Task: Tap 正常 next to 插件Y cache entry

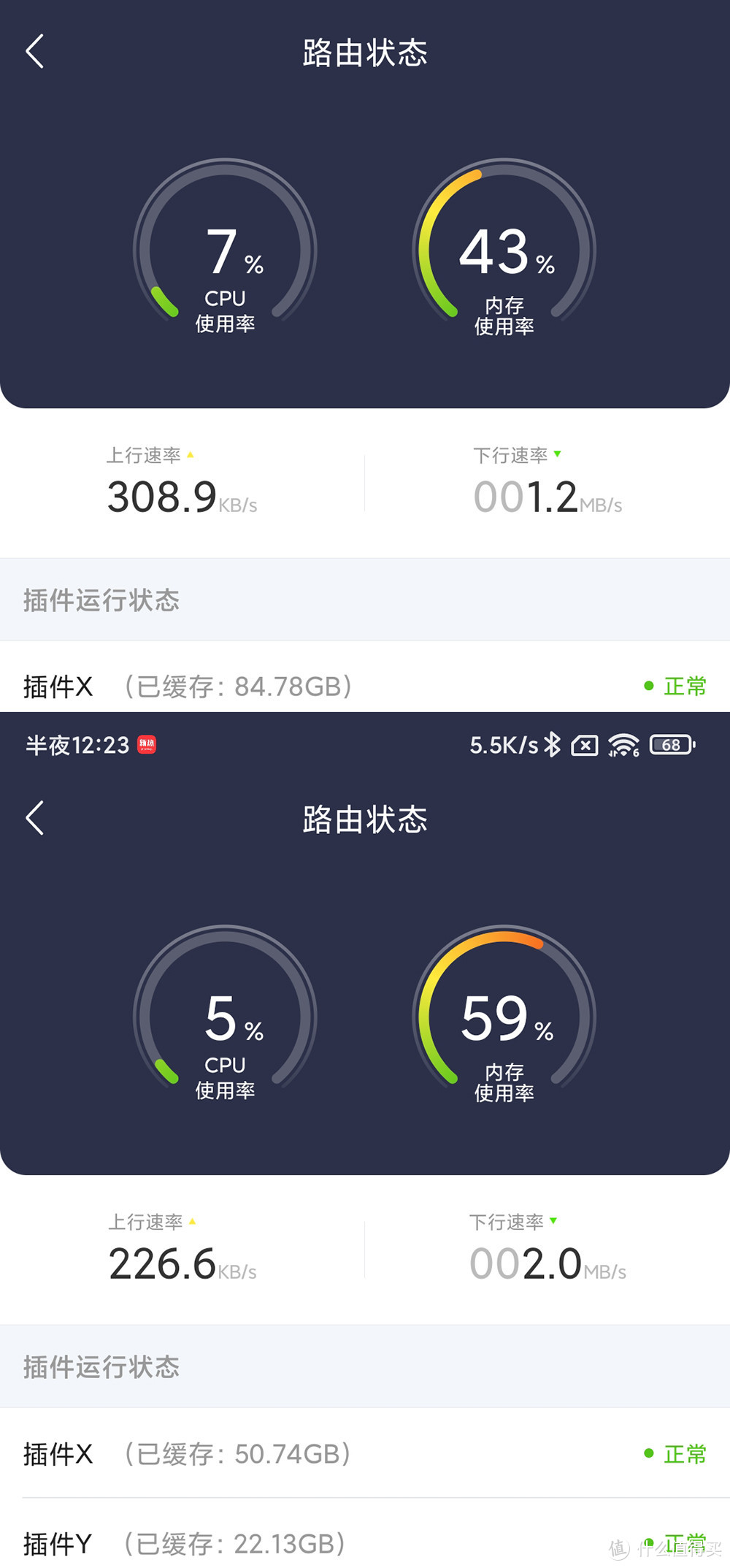Action: coord(684,1543)
